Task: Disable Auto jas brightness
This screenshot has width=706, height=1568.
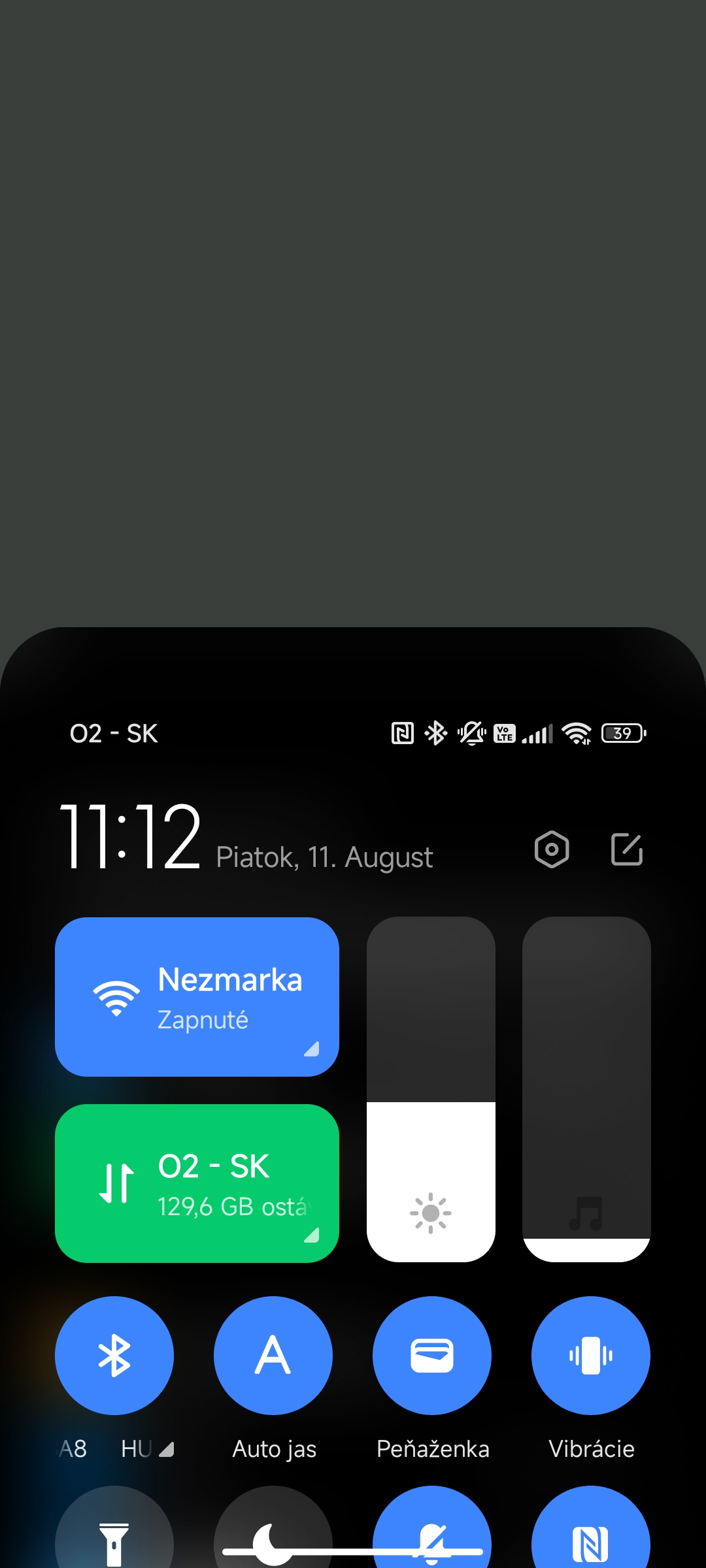Action: (273, 1356)
